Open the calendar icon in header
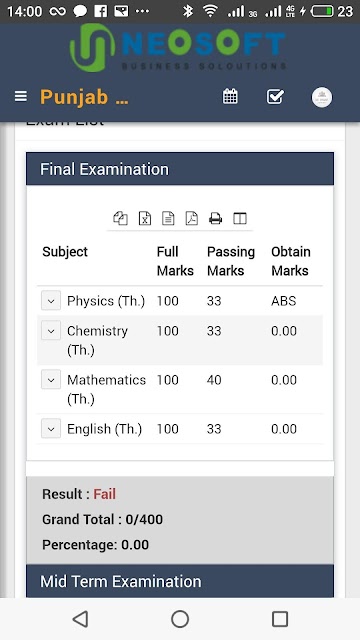Screen dimensions: 360x640 point(230,97)
